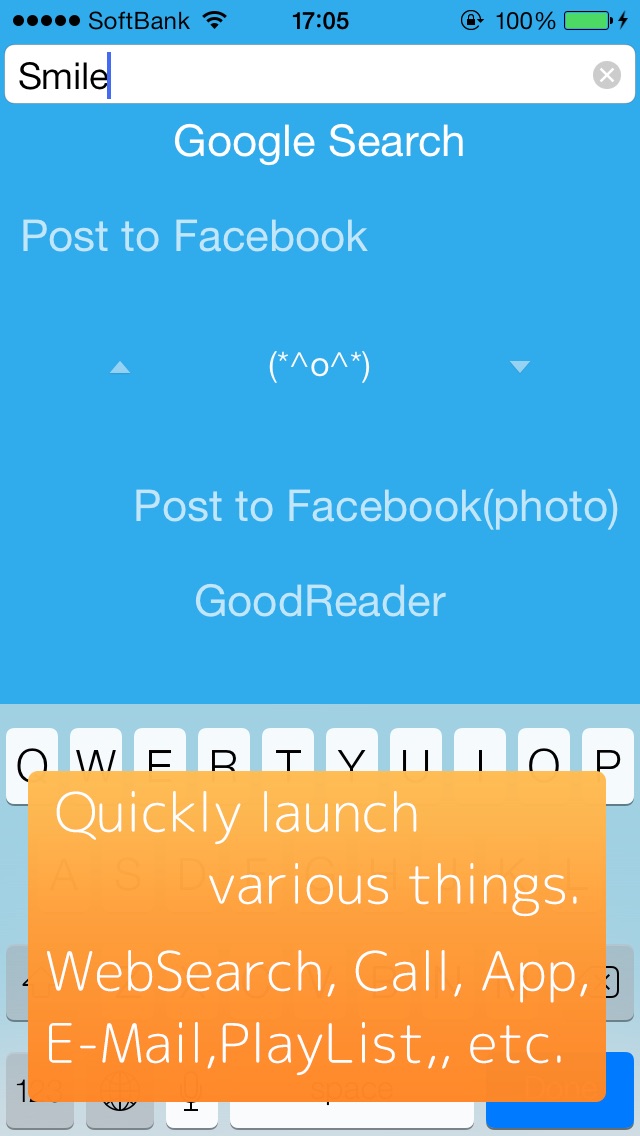Tap the up arrow beside the emoticon

pos(120,367)
